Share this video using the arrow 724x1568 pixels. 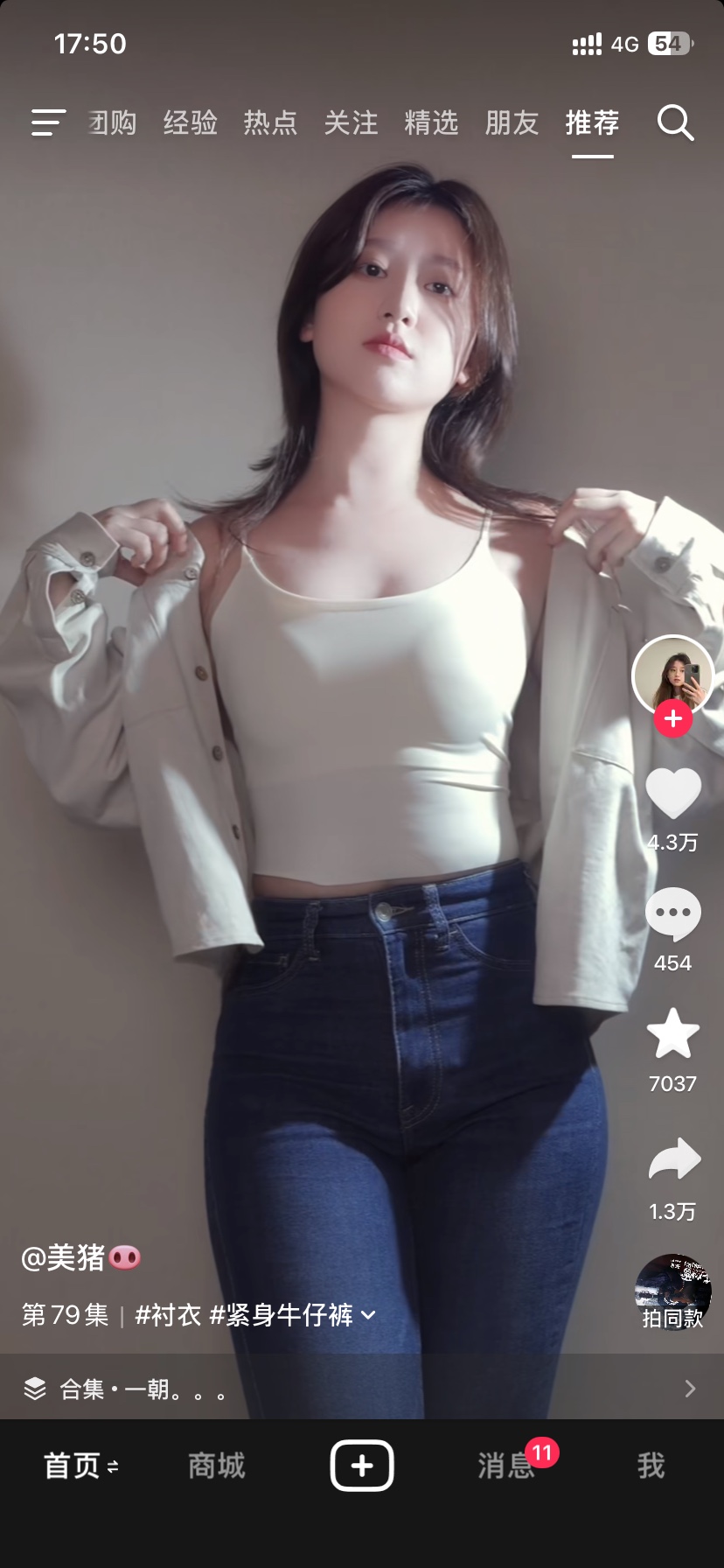coord(674,1158)
